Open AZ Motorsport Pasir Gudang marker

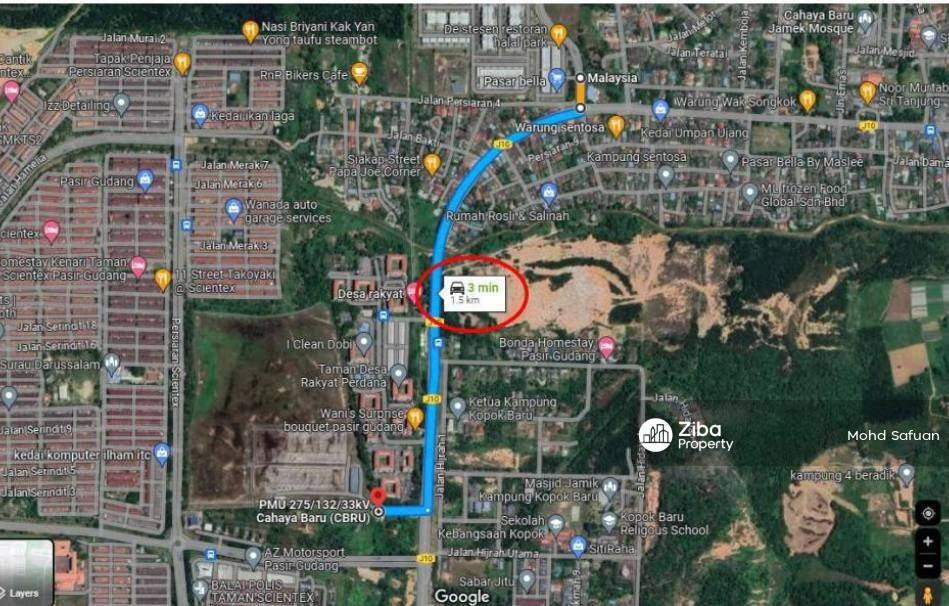click(x=252, y=556)
